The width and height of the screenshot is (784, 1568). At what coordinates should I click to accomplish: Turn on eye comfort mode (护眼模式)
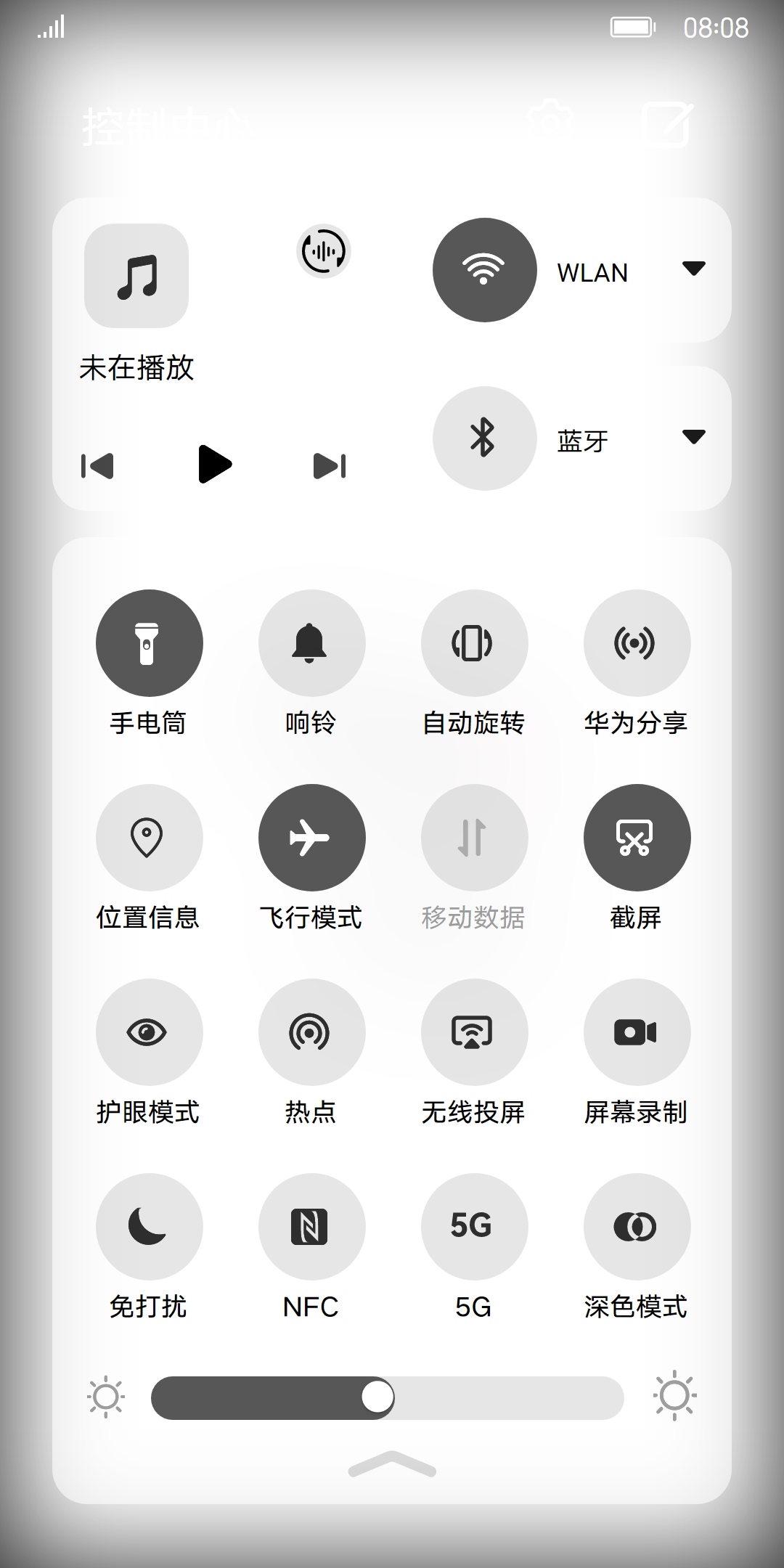pyautogui.click(x=149, y=1032)
